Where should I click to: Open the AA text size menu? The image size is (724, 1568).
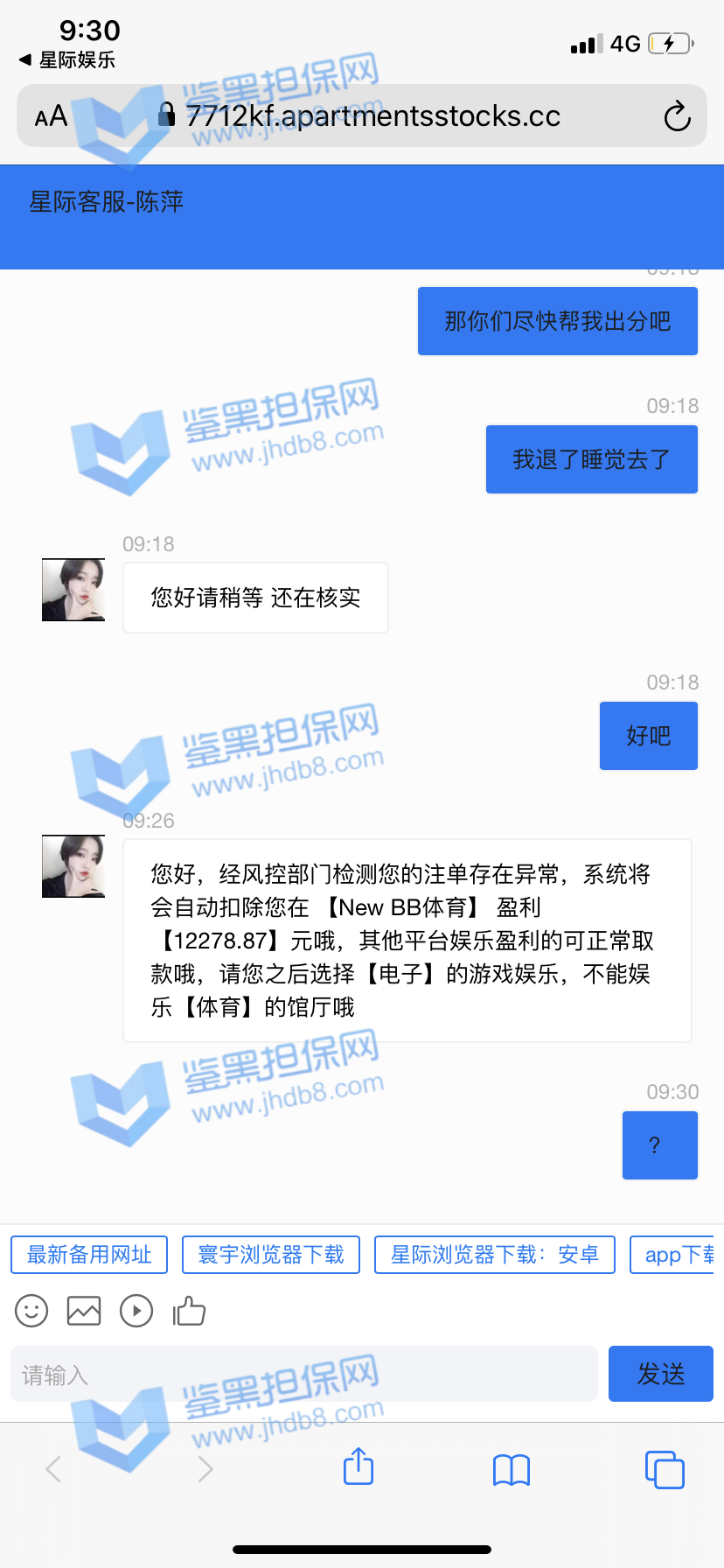[x=51, y=116]
